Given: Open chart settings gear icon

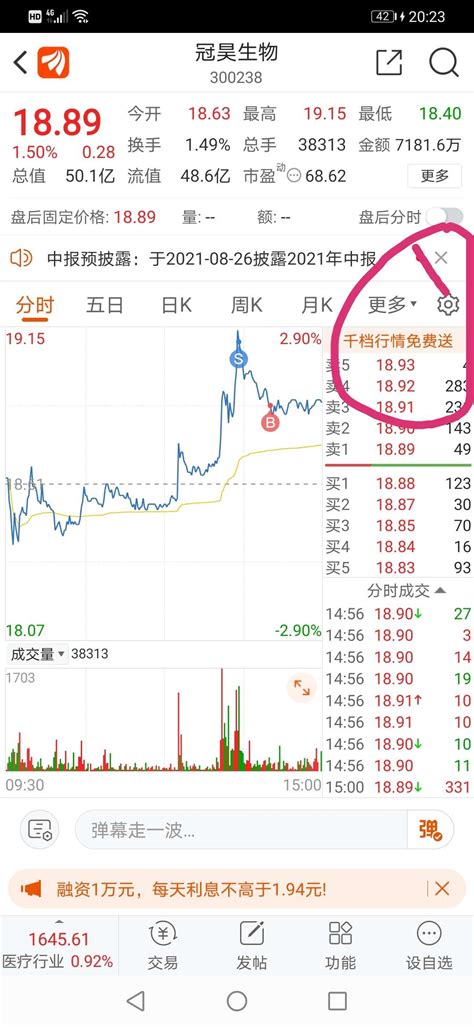Looking at the screenshot, I should [x=448, y=305].
